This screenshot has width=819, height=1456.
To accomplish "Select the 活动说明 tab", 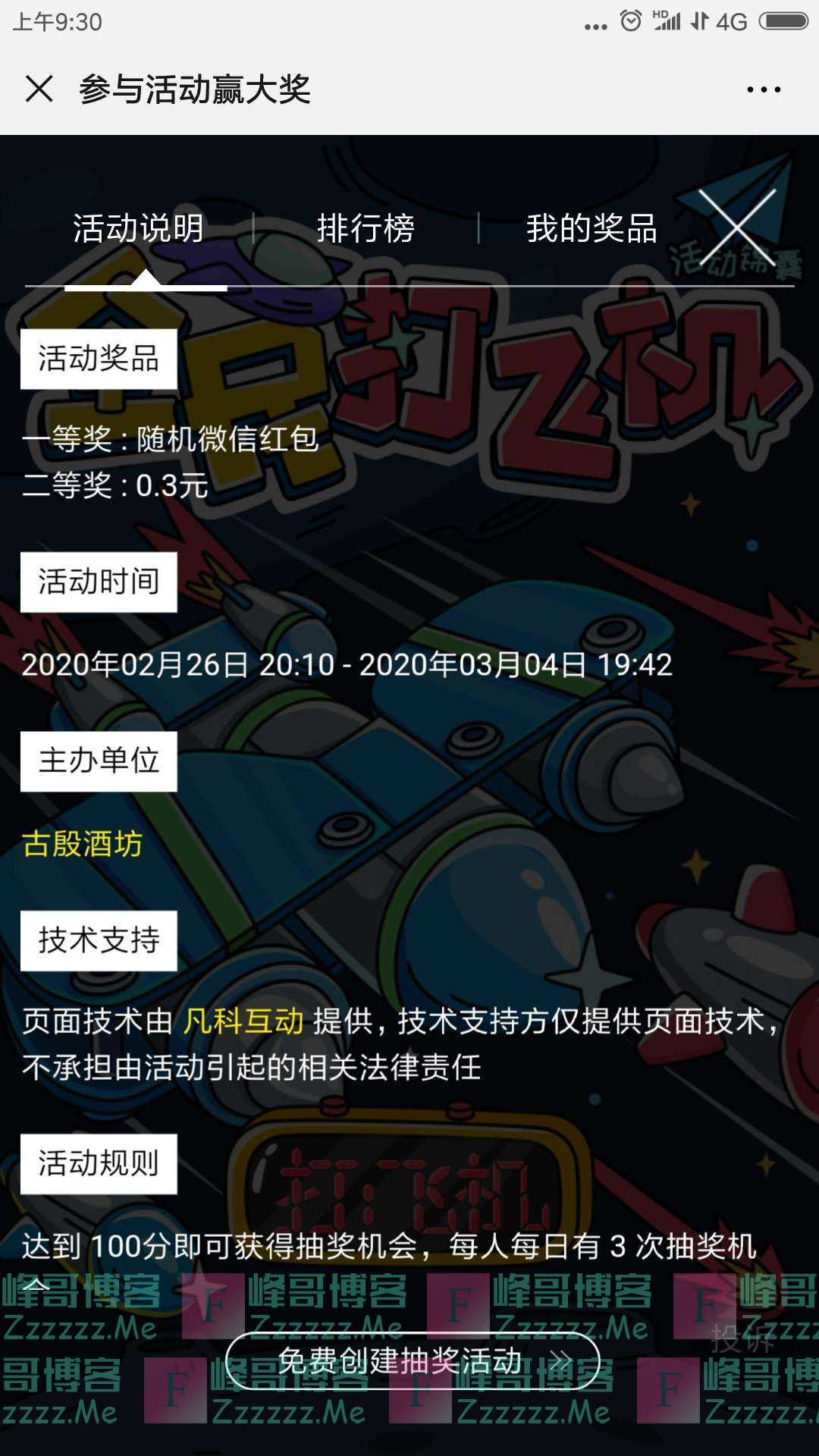I will click(x=138, y=229).
